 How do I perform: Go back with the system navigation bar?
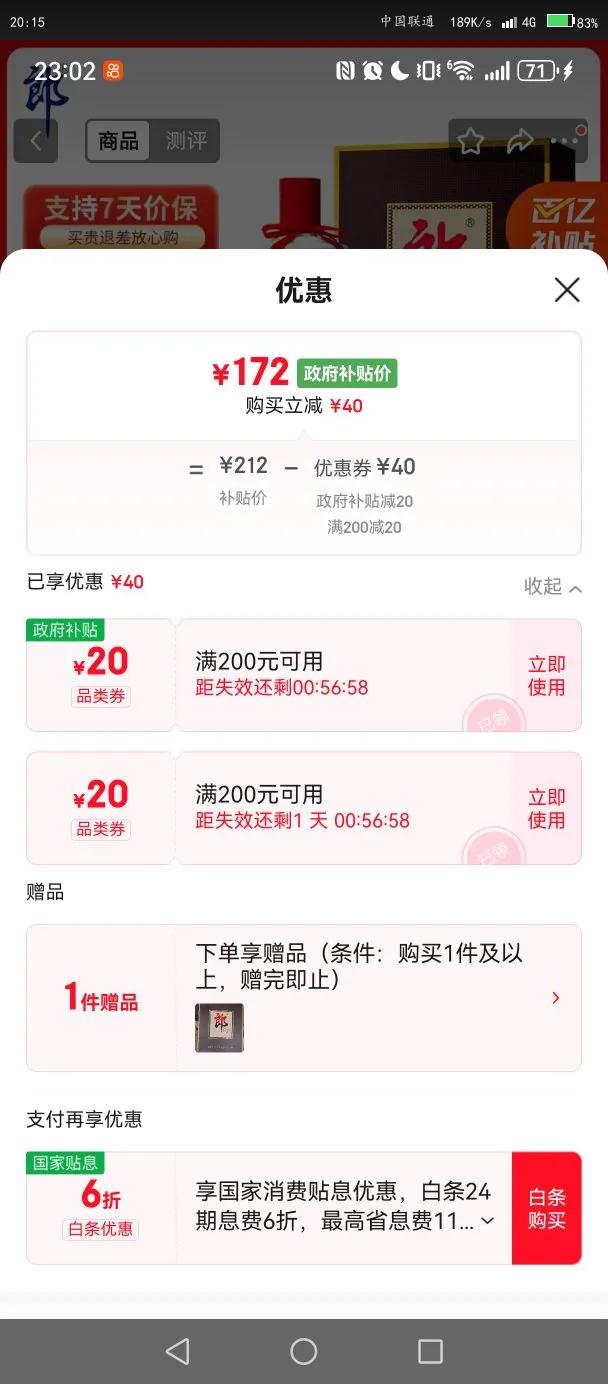[x=178, y=1352]
